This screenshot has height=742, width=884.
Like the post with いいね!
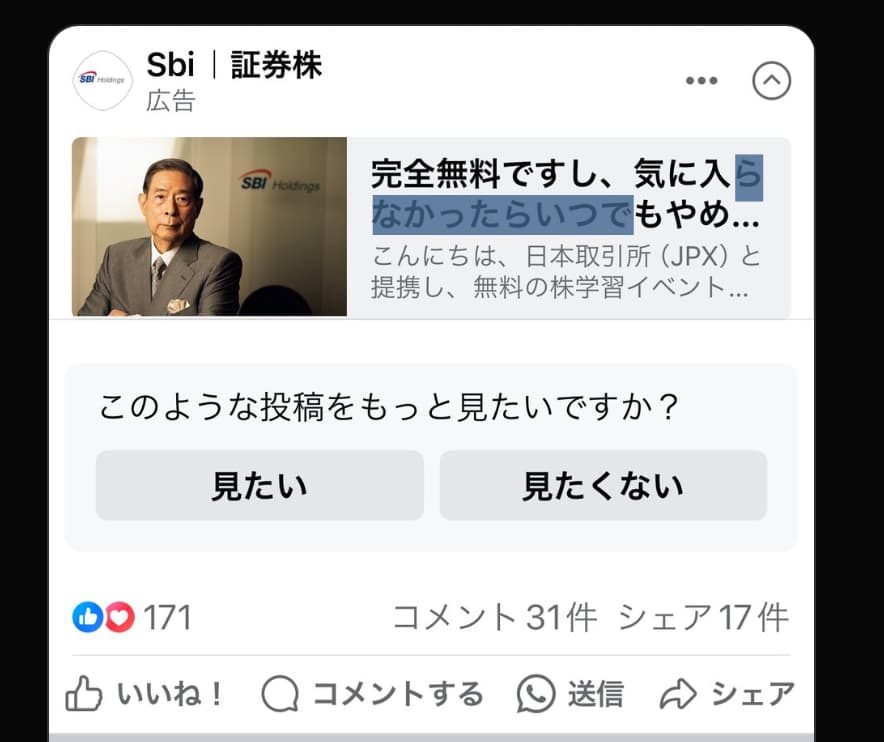point(146,693)
